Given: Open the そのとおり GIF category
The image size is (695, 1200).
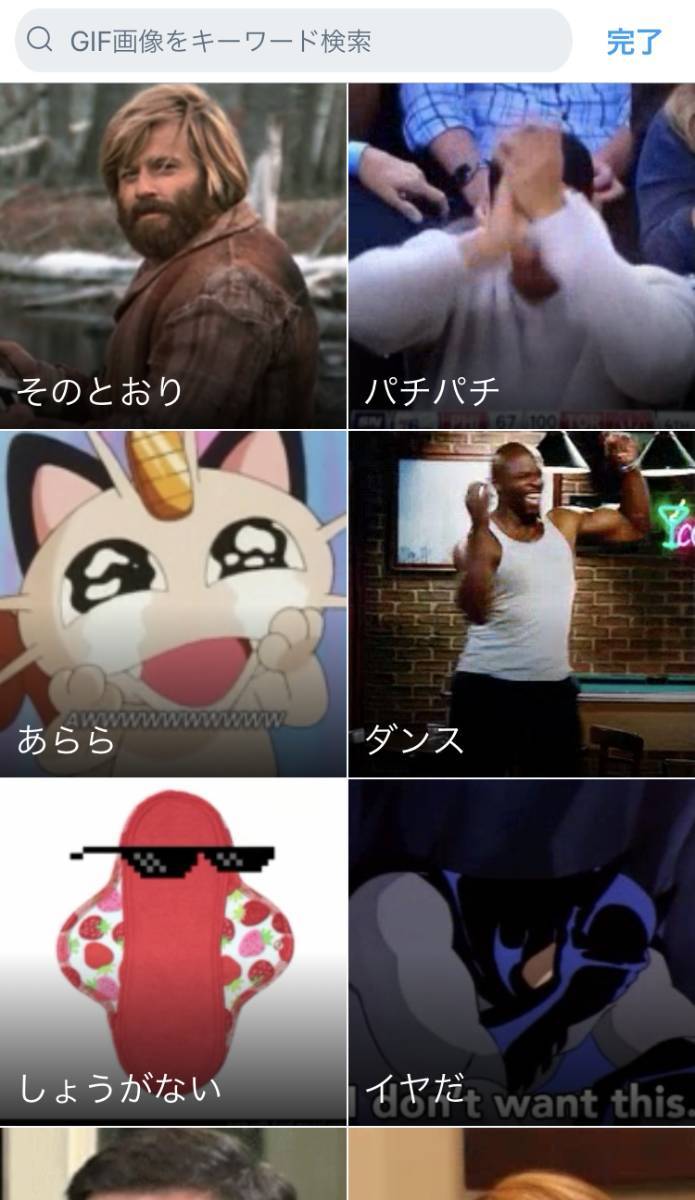Looking at the screenshot, I should [x=173, y=256].
